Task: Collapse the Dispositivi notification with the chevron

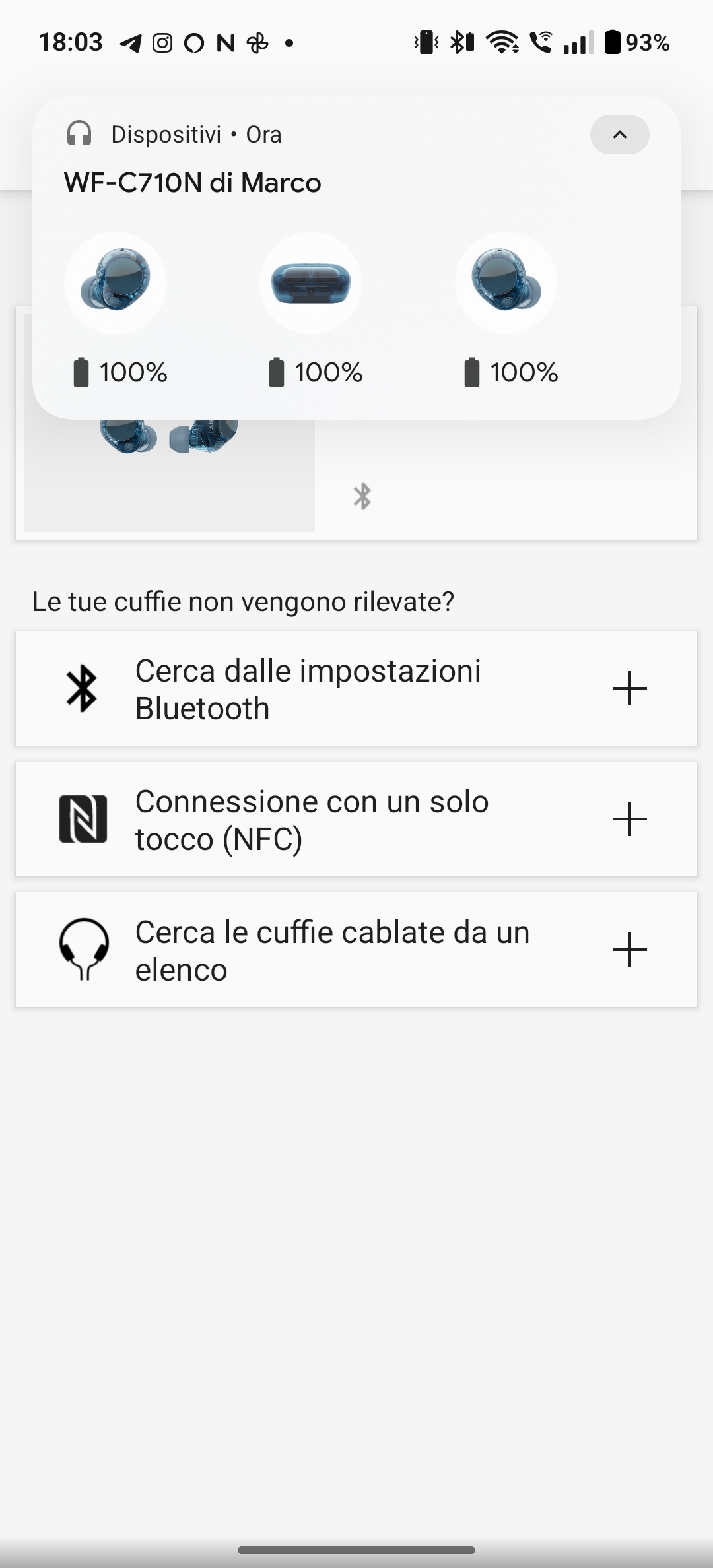Action: 619,135
